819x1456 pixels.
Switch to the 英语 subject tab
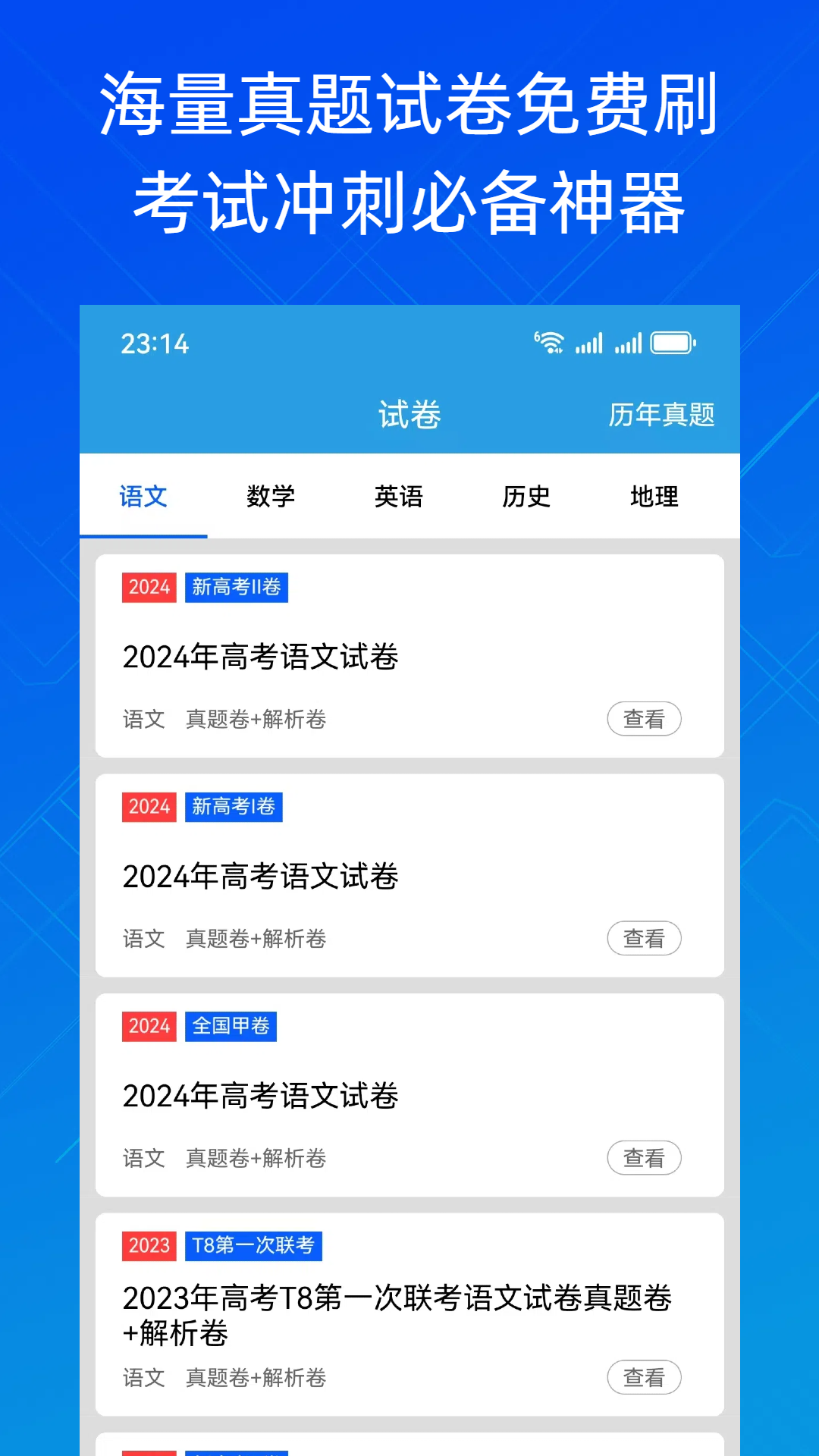tap(398, 497)
